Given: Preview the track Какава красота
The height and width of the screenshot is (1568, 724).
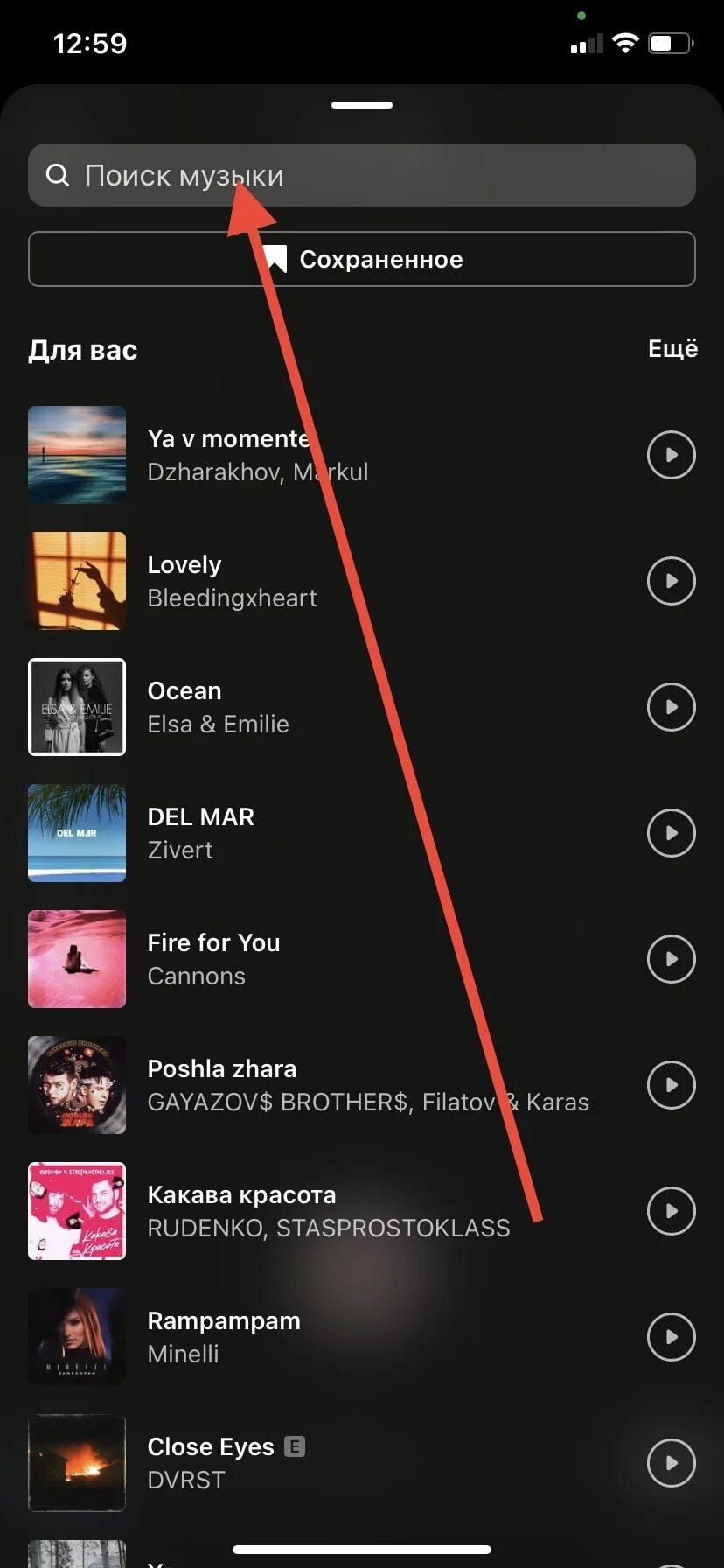Looking at the screenshot, I should [671, 1211].
